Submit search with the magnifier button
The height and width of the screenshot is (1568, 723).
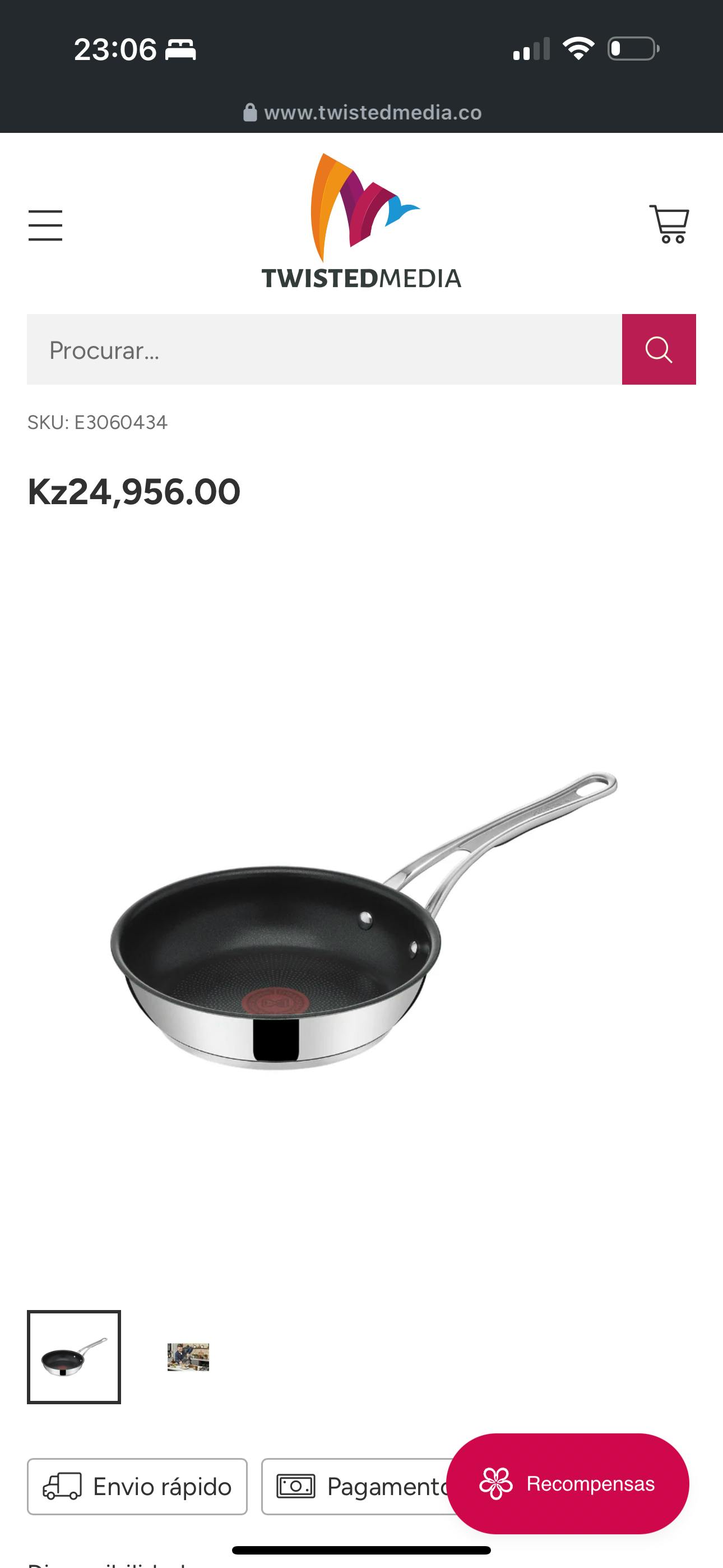click(x=659, y=349)
